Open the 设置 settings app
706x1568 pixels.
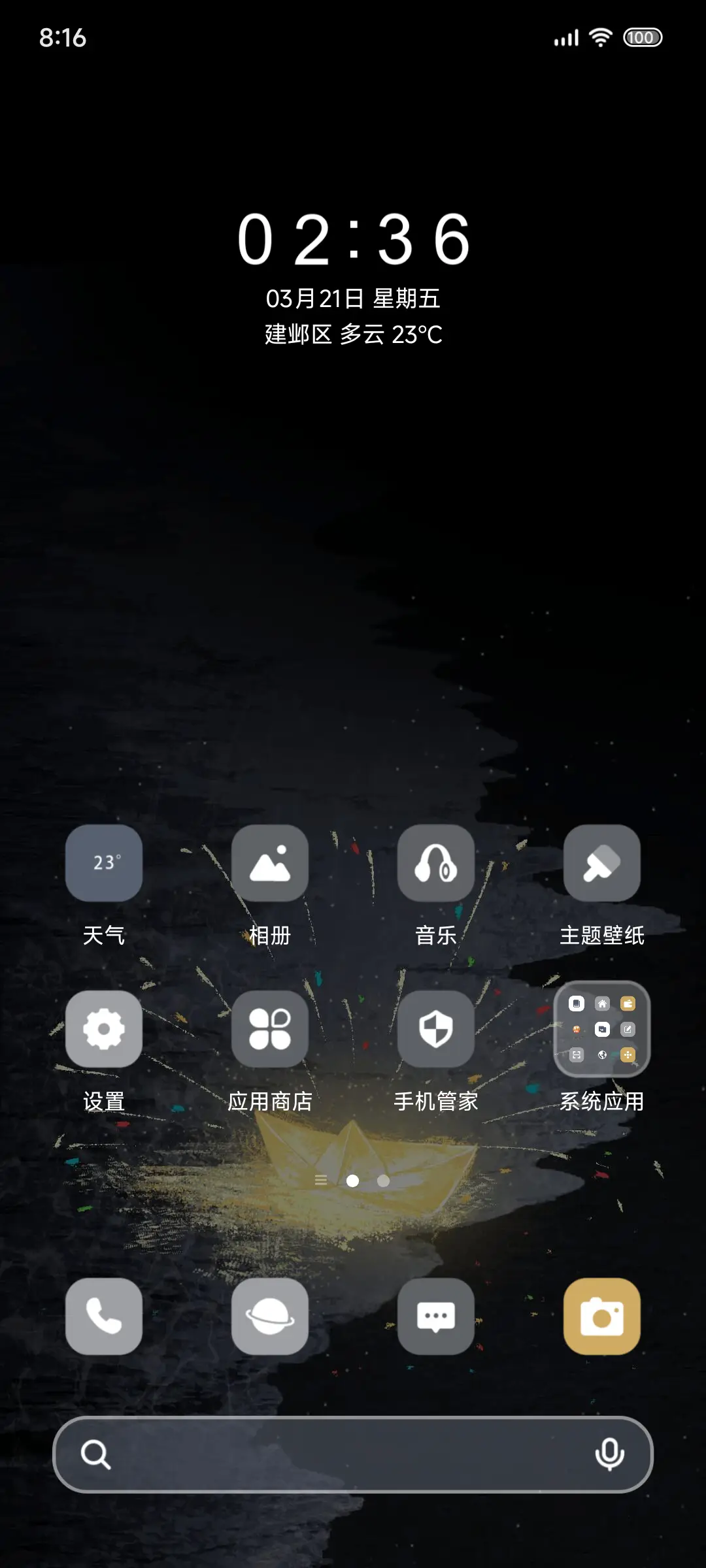pos(104,1031)
